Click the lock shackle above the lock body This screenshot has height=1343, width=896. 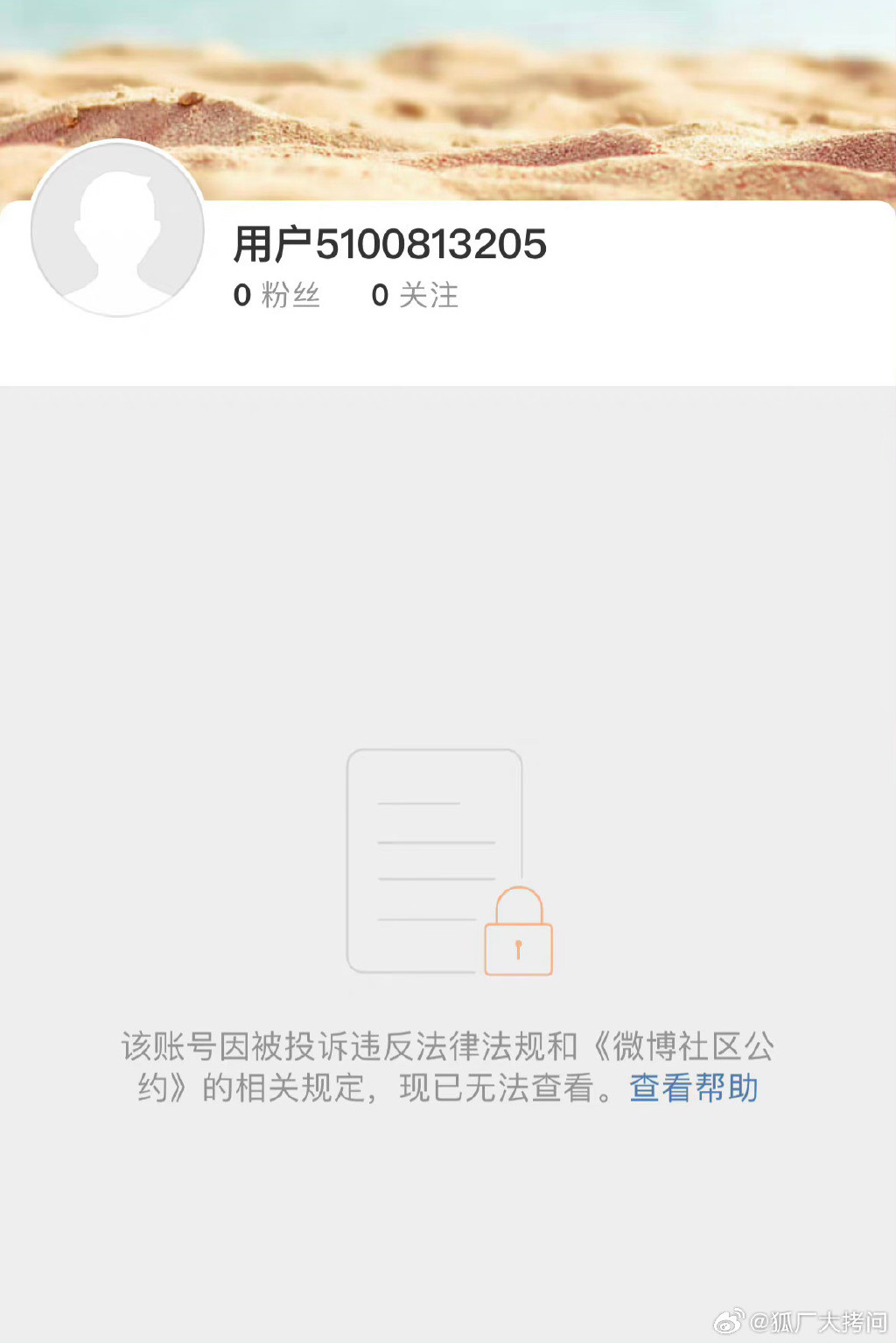tap(518, 903)
